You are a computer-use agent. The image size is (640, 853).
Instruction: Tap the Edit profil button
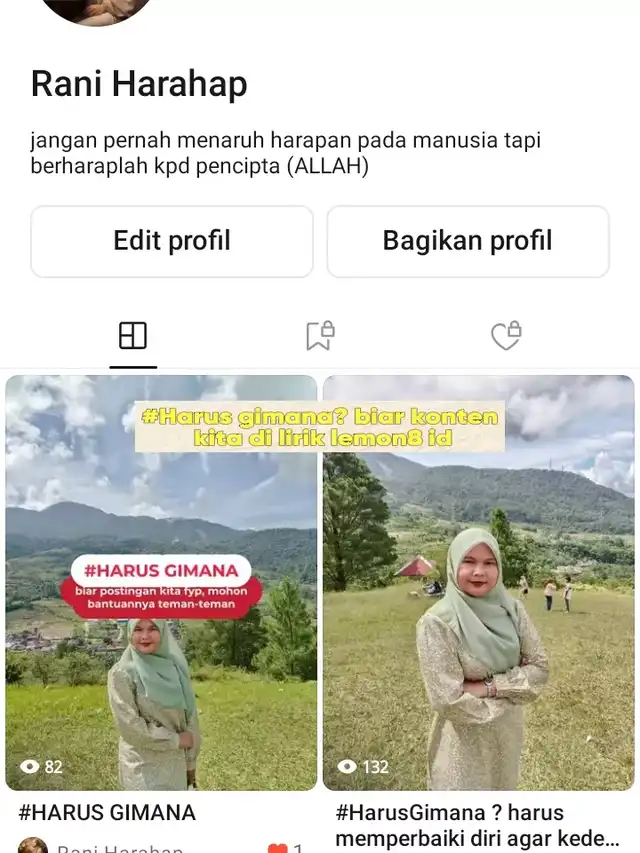click(171, 241)
